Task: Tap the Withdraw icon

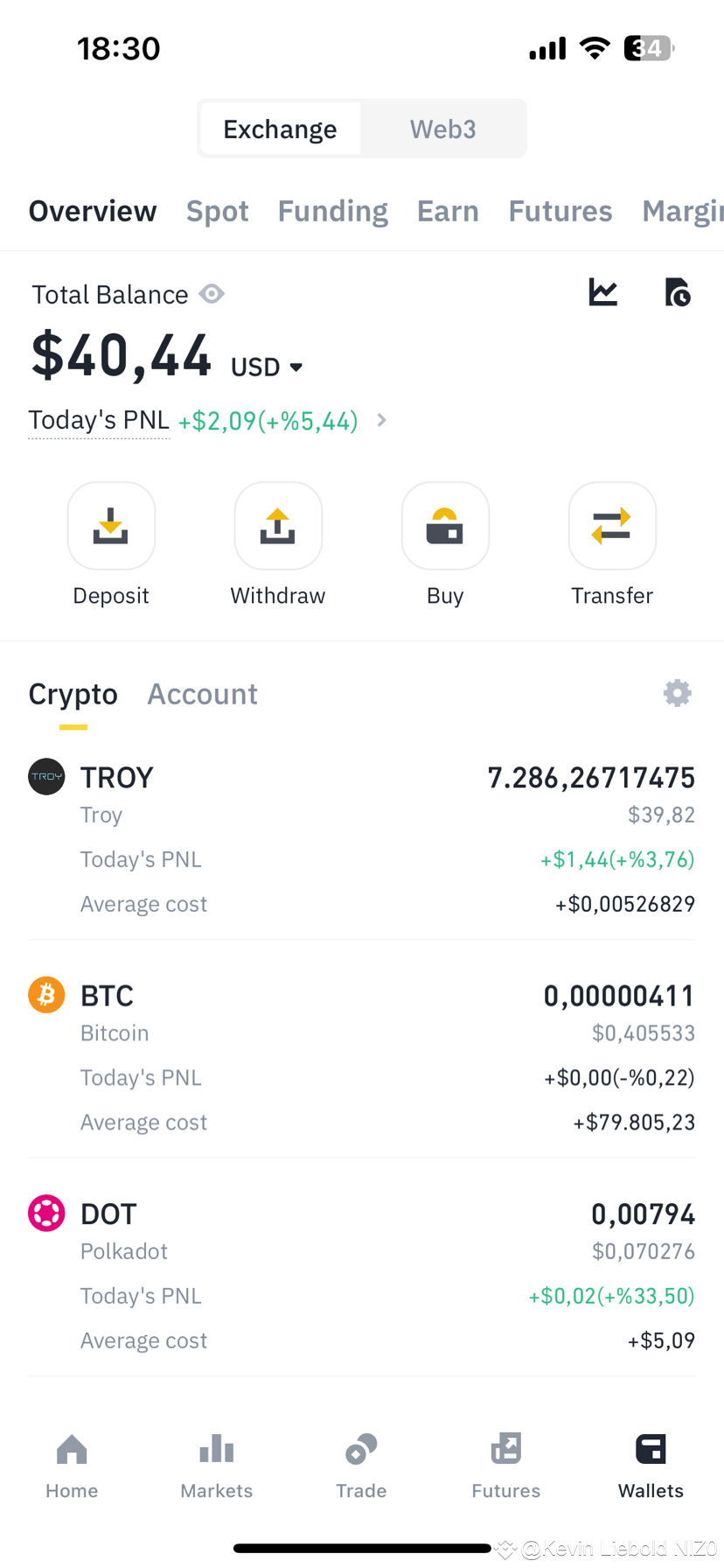Action: tap(278, 526)
